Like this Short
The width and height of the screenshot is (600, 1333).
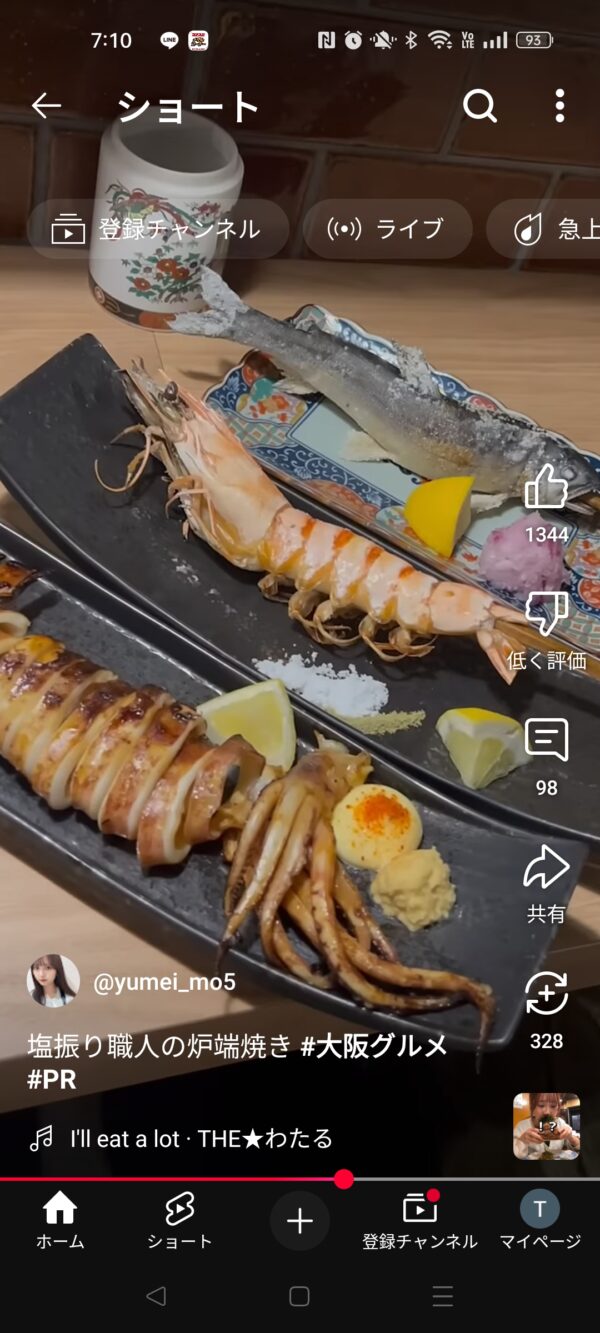click(546, 489)
